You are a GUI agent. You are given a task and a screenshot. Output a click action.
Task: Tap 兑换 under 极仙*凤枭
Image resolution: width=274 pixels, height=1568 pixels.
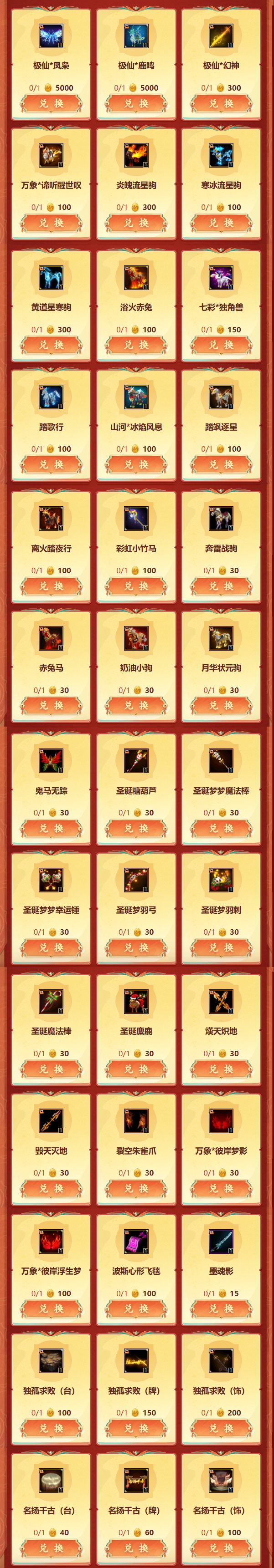51,103
